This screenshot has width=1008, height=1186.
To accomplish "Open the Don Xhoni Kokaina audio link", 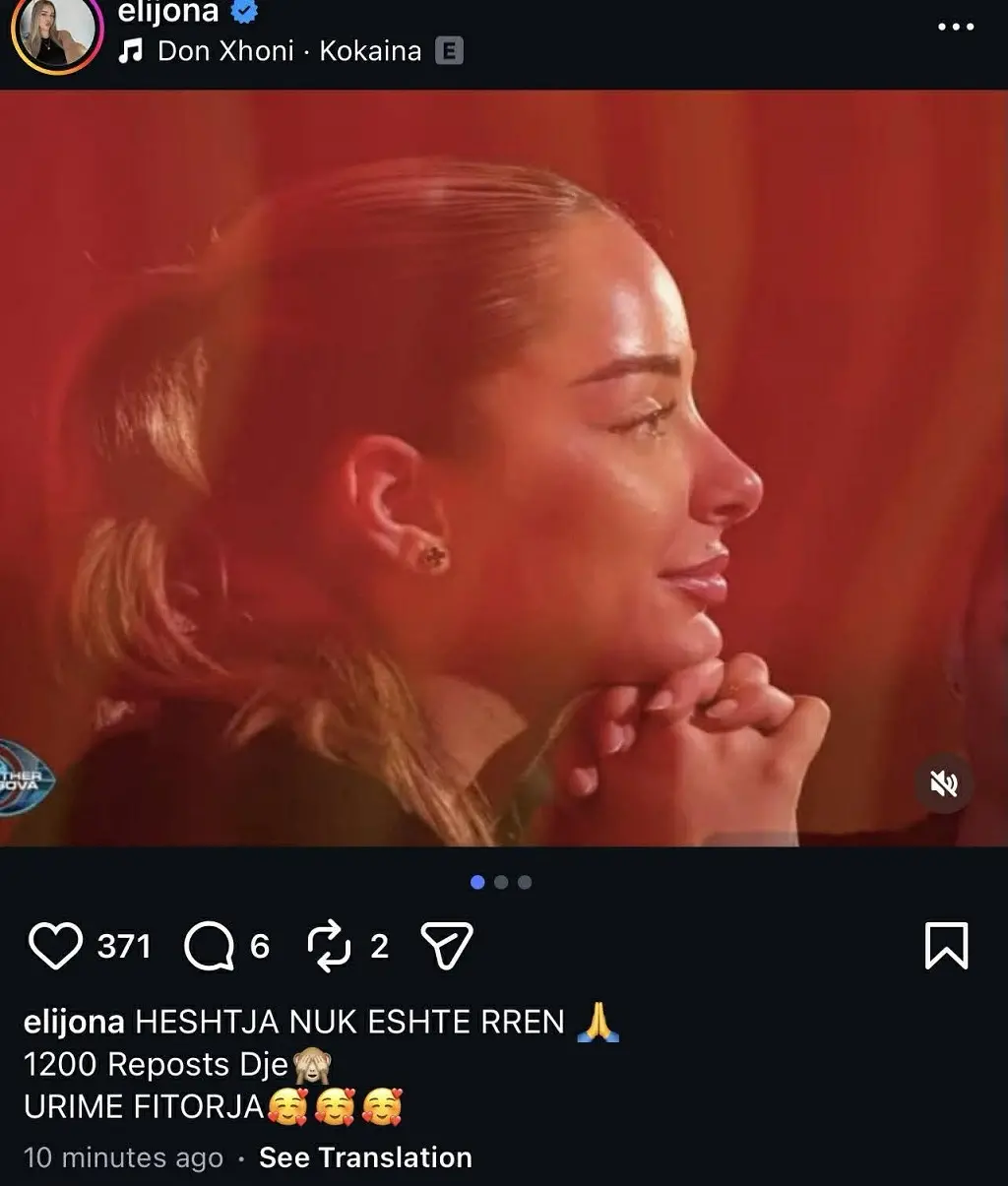I will pyautogui.click(x=289, y=51).
